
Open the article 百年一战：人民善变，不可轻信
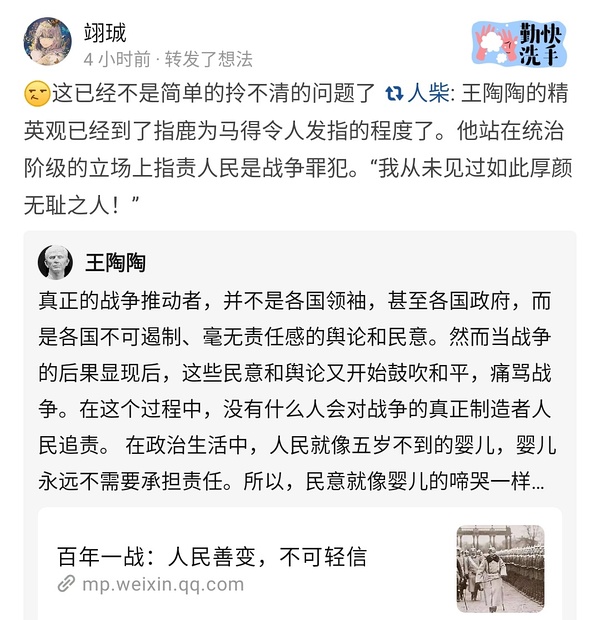(x=226, y=556)
